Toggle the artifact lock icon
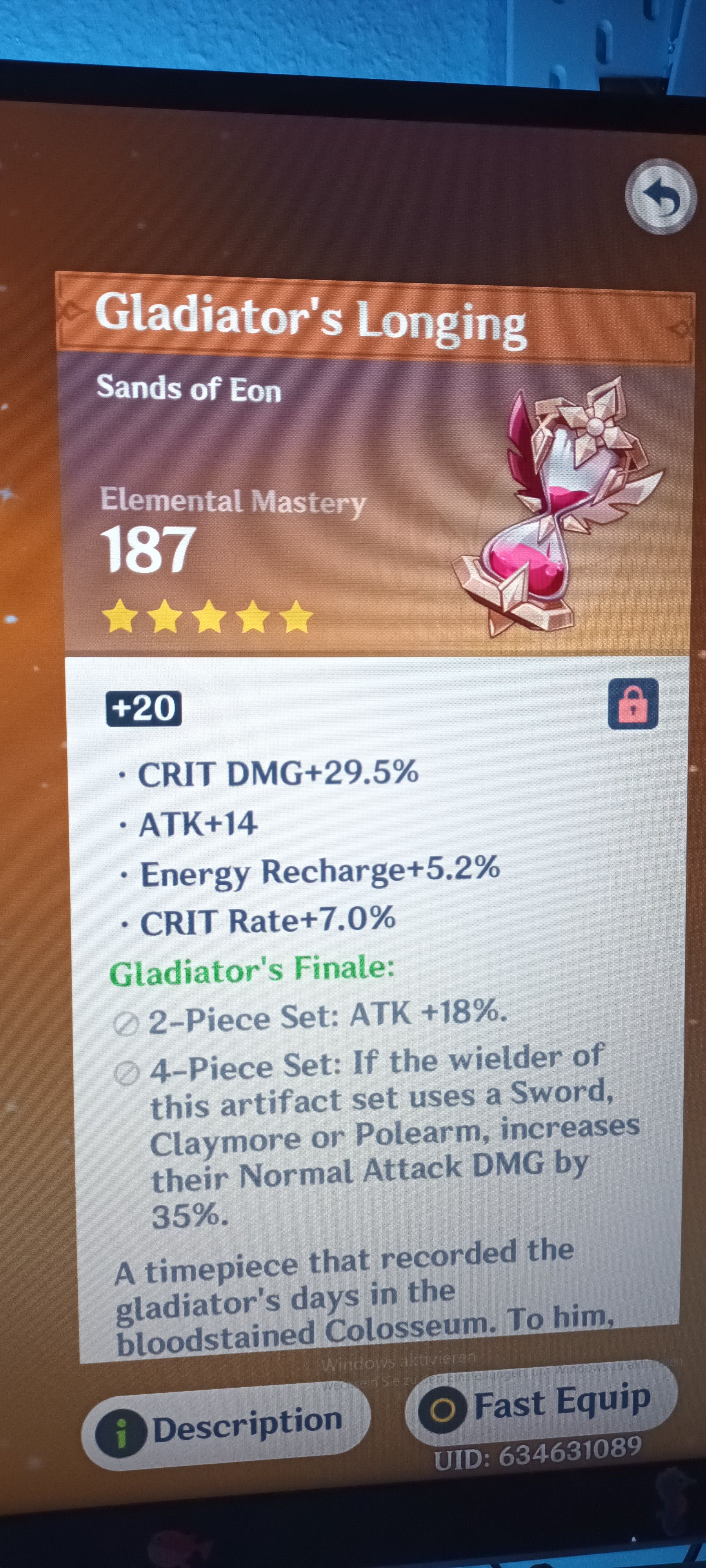The width and height of the screenshot is (706, 1568). (633, 704)
